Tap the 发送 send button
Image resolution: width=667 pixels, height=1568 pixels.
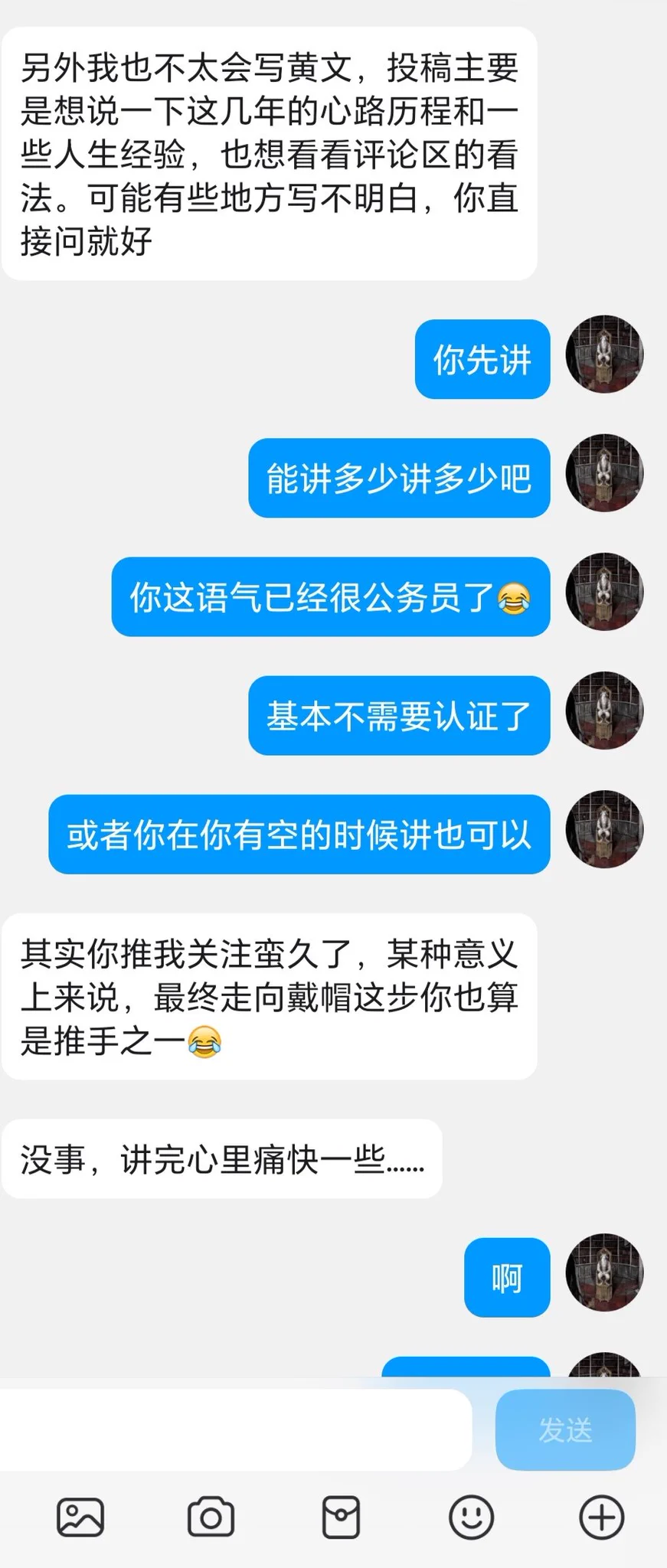(x=565, y=1429)
